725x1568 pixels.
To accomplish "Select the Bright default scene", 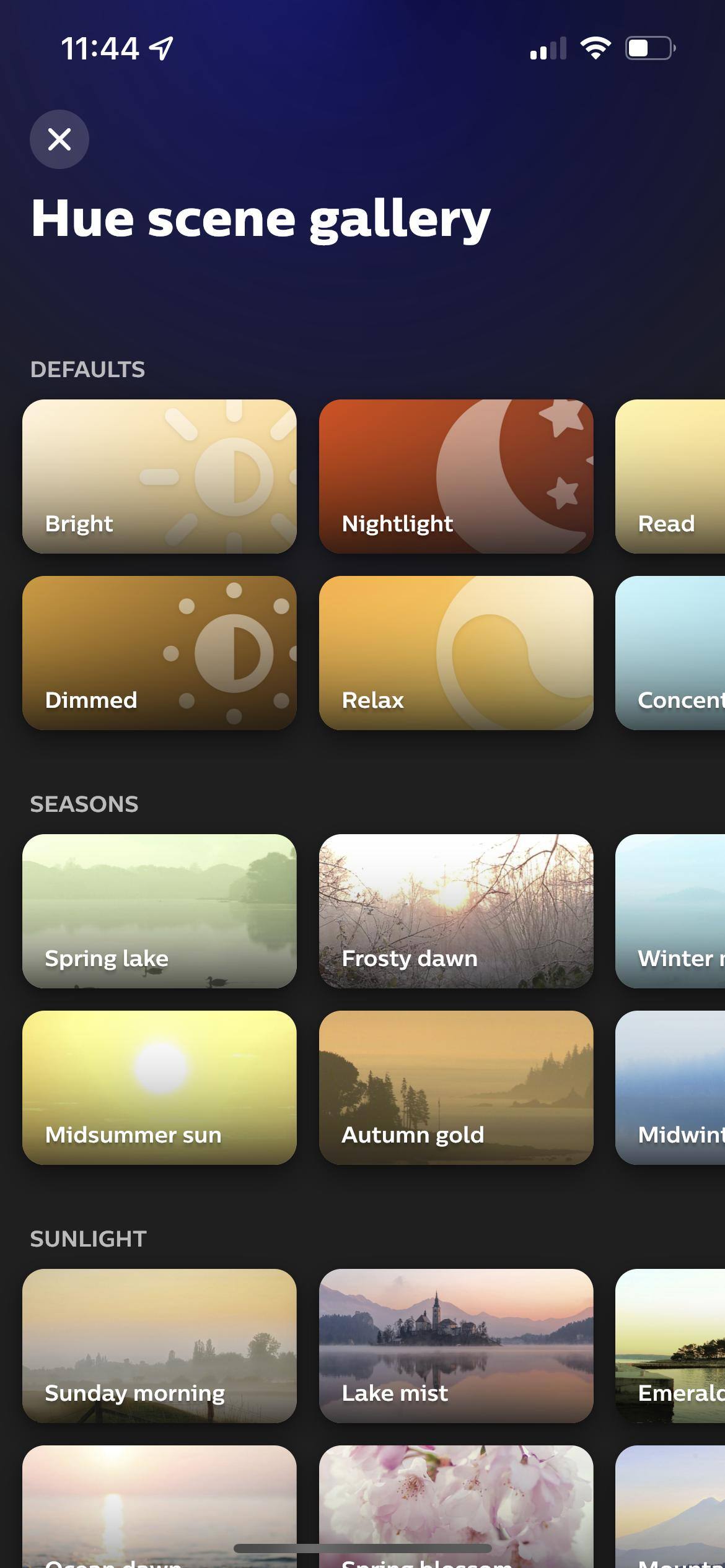I will pyautogui.click(x=159, y=476).
